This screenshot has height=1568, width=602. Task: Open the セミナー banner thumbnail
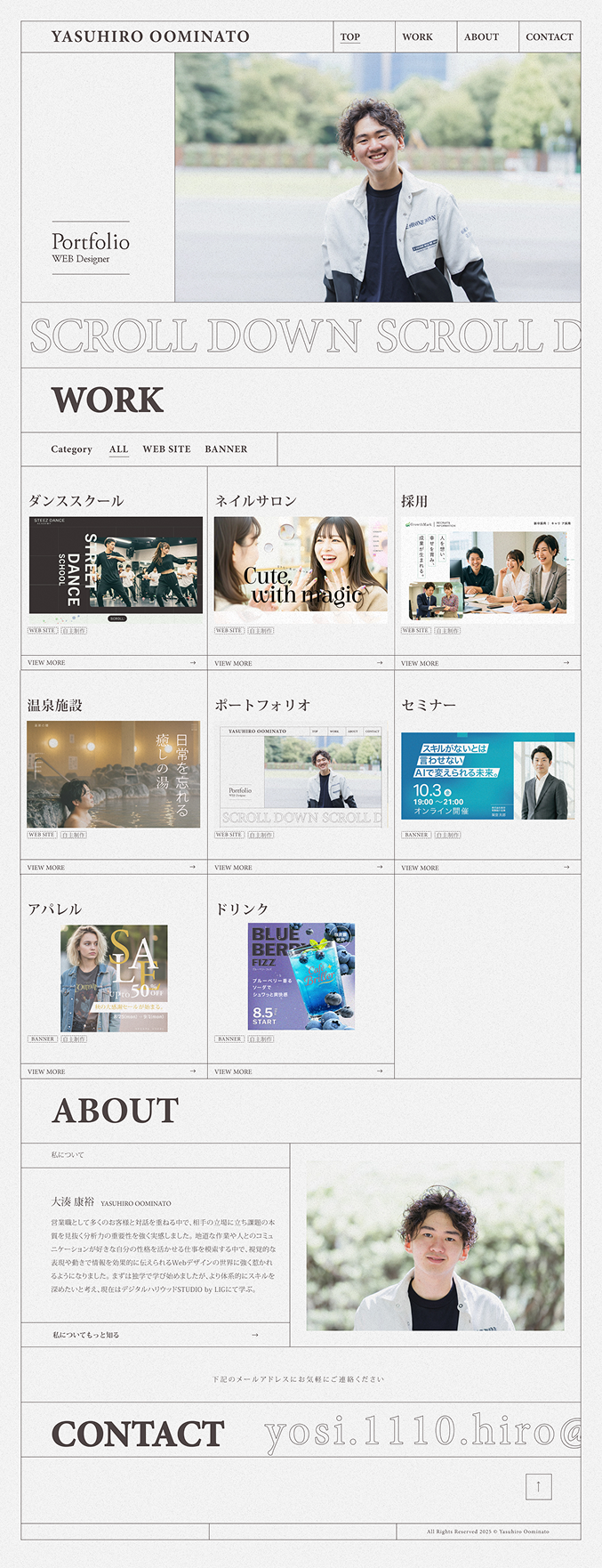(x=487, y=776)
